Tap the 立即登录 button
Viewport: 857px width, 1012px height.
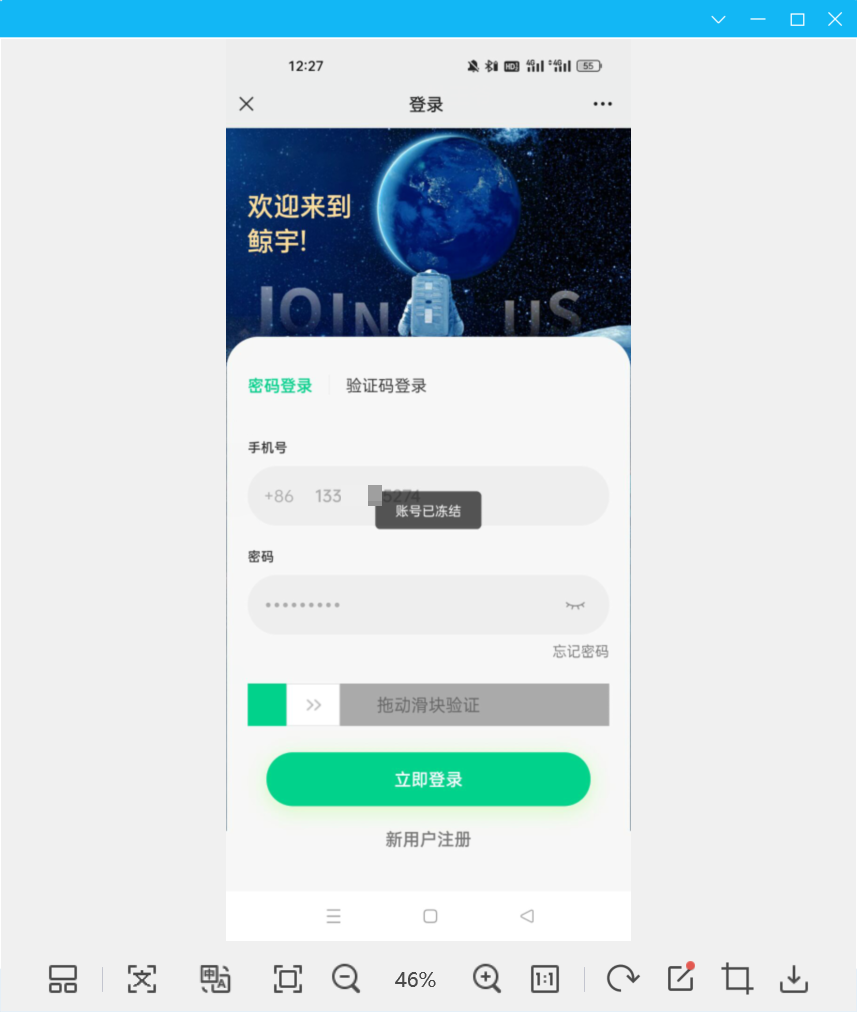(428, 780)
